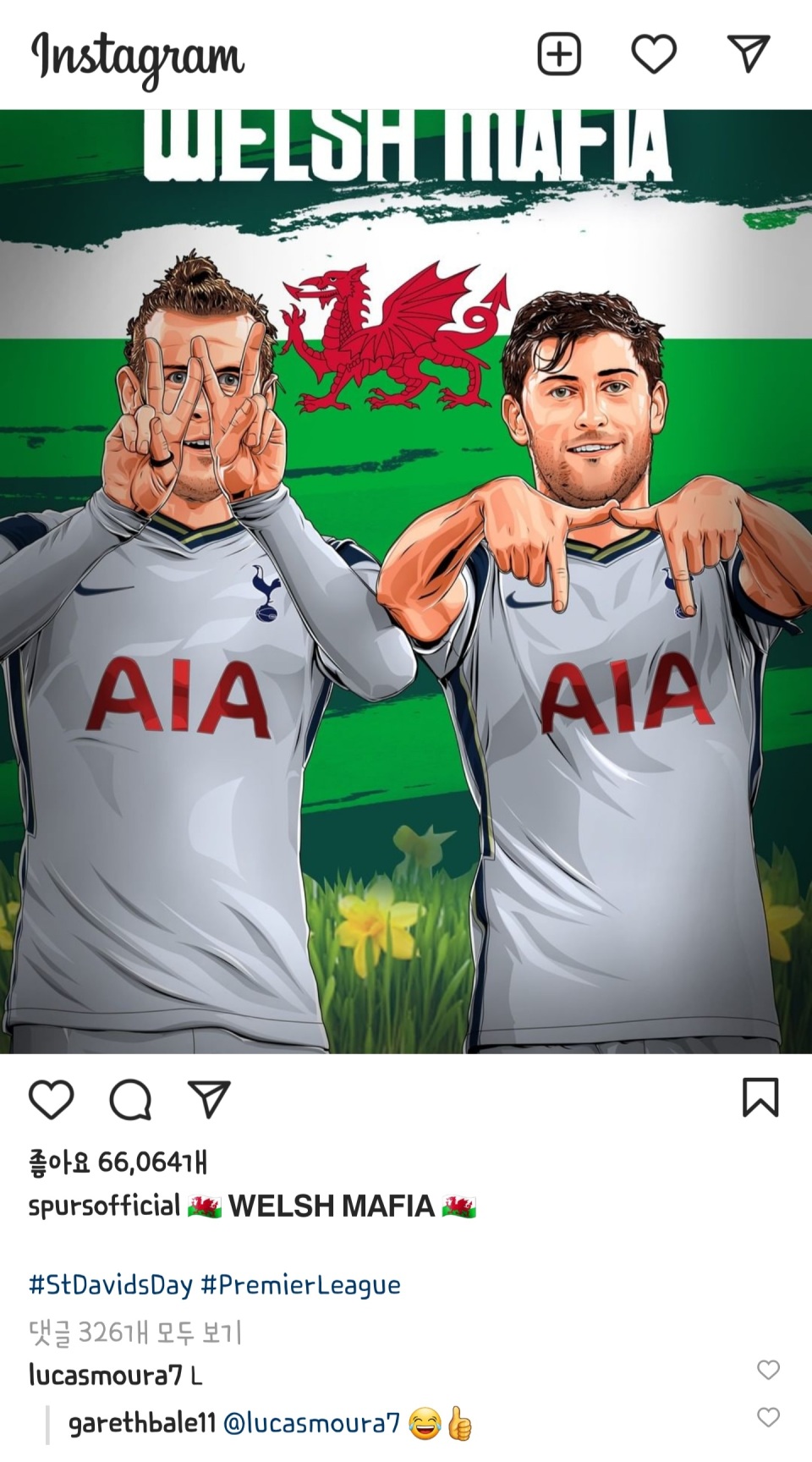This screenshot has height=1462, width=812.
Task: Share the post via paper plane icon
Action: [x=209, y=1099]
